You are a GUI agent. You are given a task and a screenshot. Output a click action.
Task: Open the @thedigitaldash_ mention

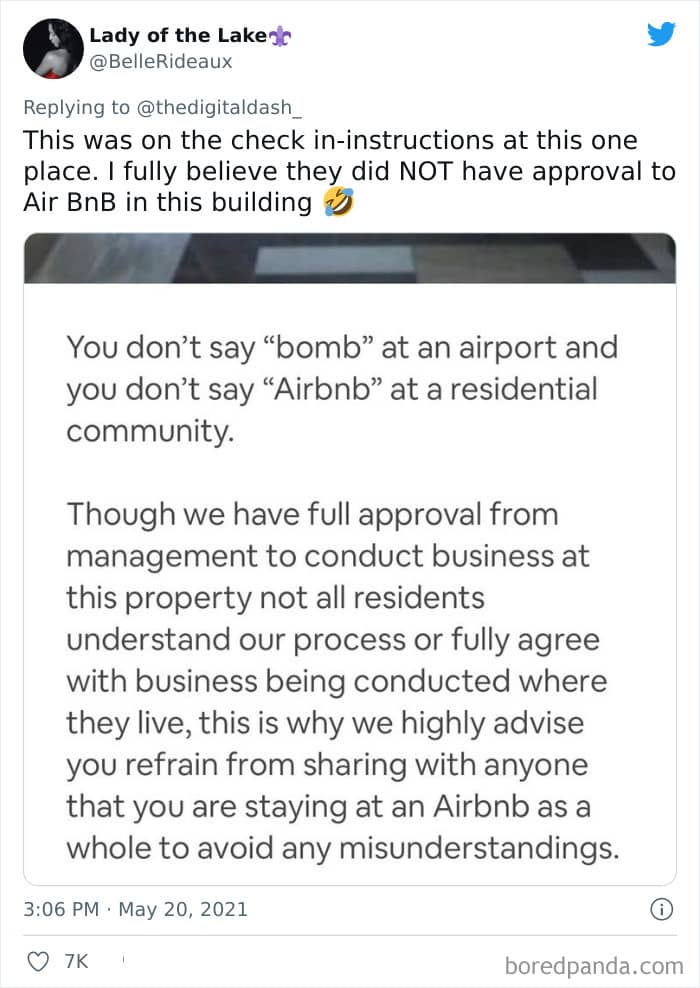pos(219,107)
